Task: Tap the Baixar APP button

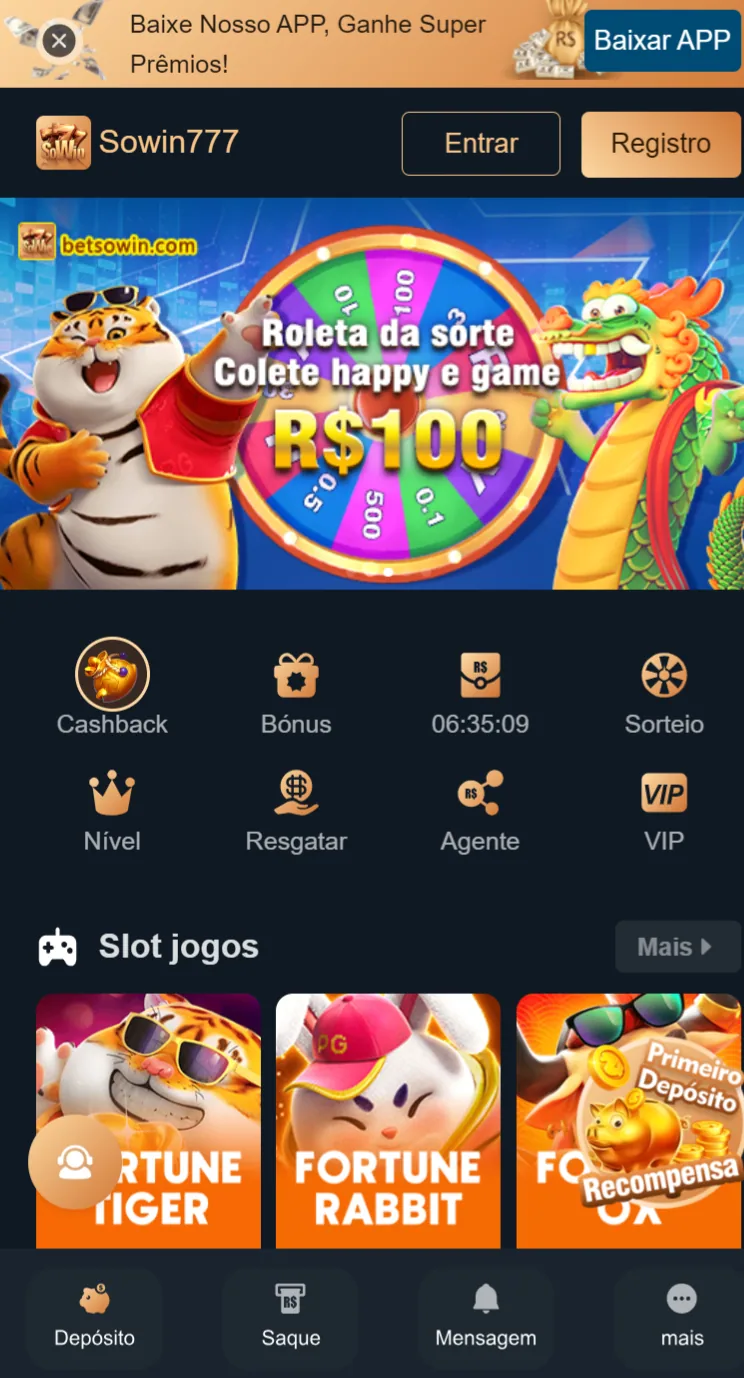Action: (x=662, y=41)
